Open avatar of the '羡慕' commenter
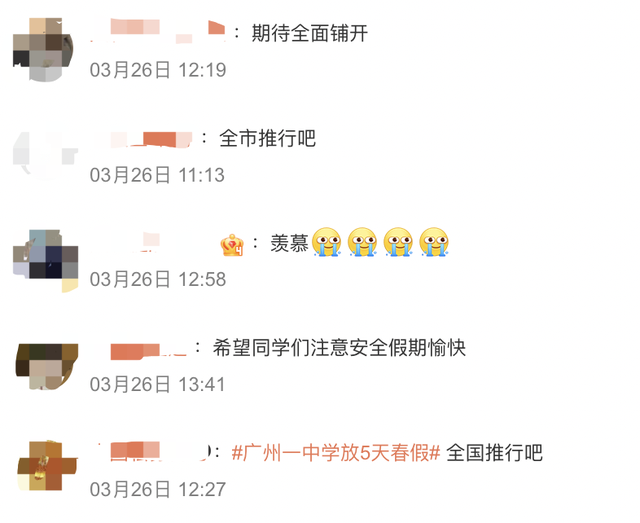Viewport: 640px width, 523px height. 46,259
